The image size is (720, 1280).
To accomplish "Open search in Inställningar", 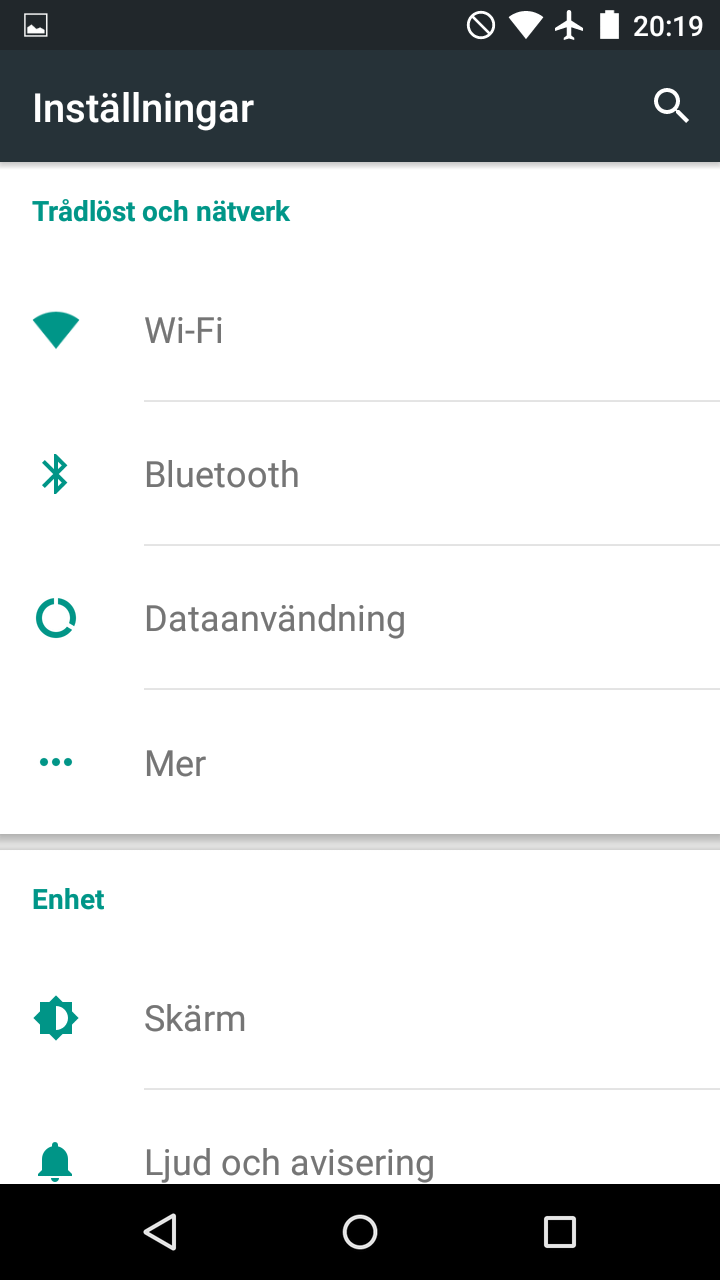I will (671, 106).
